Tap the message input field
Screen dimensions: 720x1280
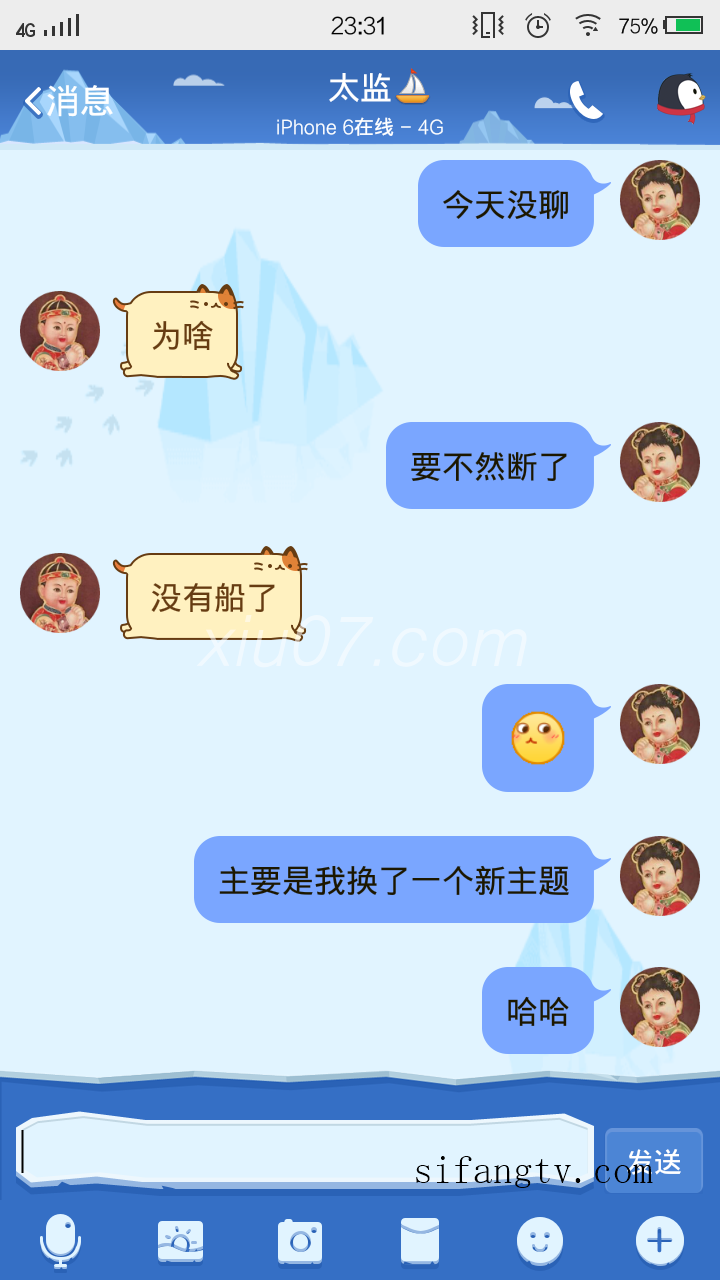coord(305,1150)
